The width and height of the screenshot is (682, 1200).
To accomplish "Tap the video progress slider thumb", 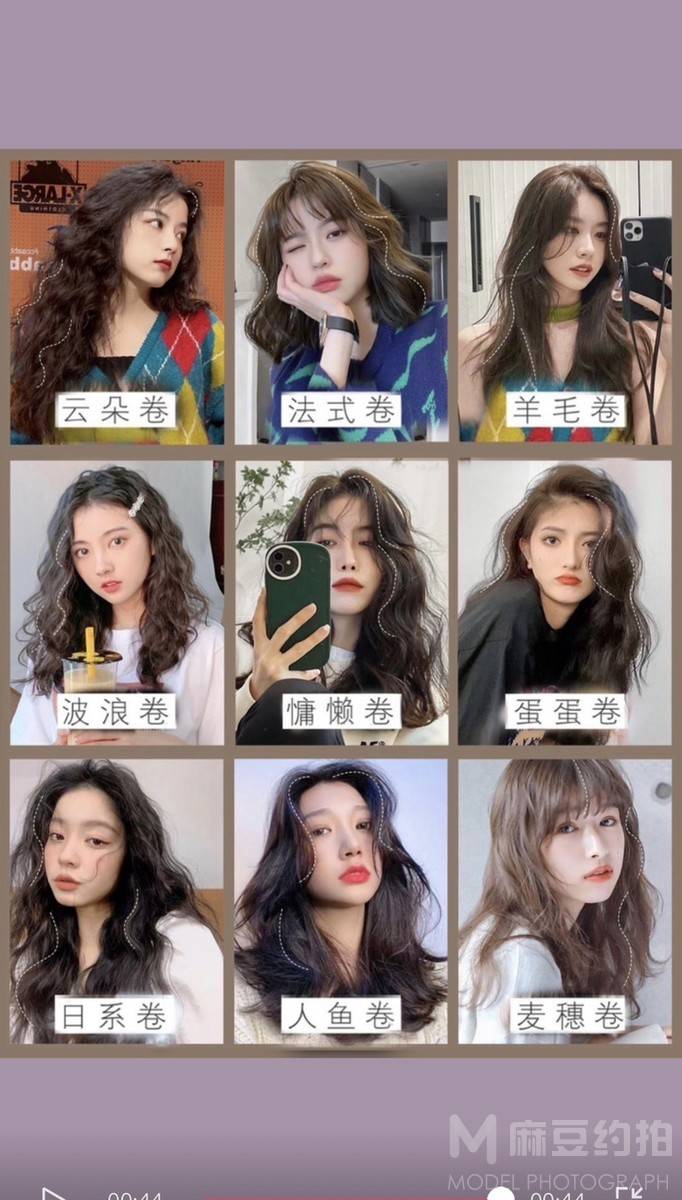I will [500, 1196].
